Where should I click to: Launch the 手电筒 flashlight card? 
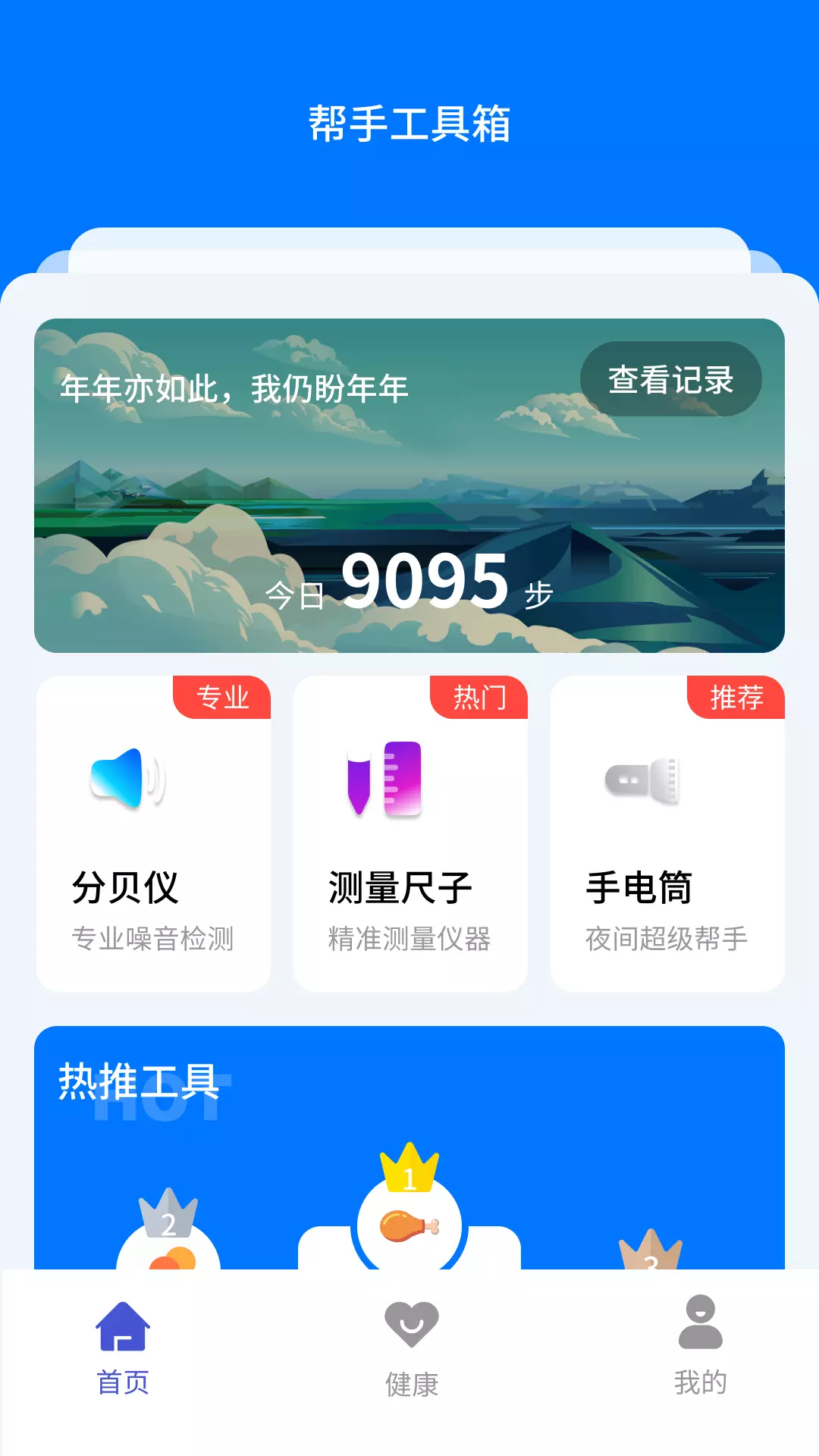click(667, 833)
